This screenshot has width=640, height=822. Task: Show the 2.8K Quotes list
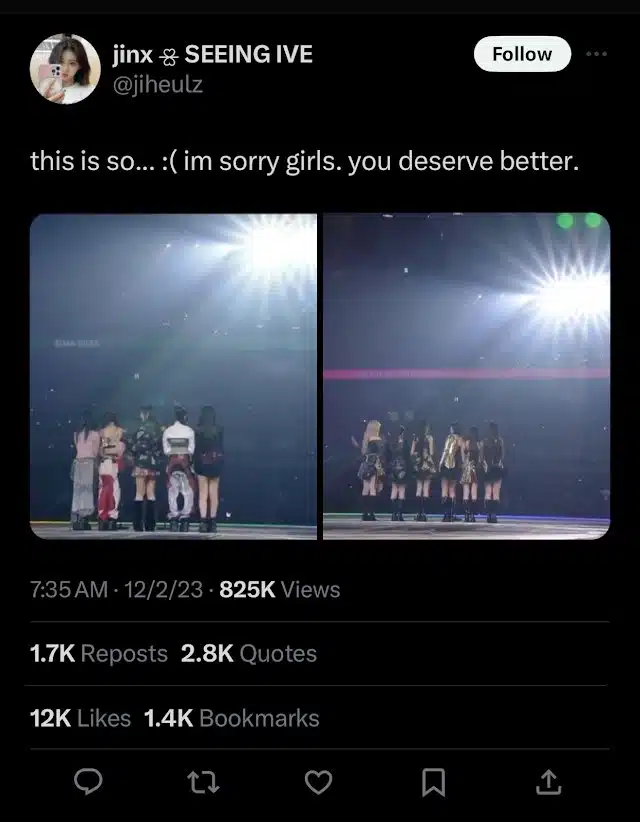click(x=249, y=653)
